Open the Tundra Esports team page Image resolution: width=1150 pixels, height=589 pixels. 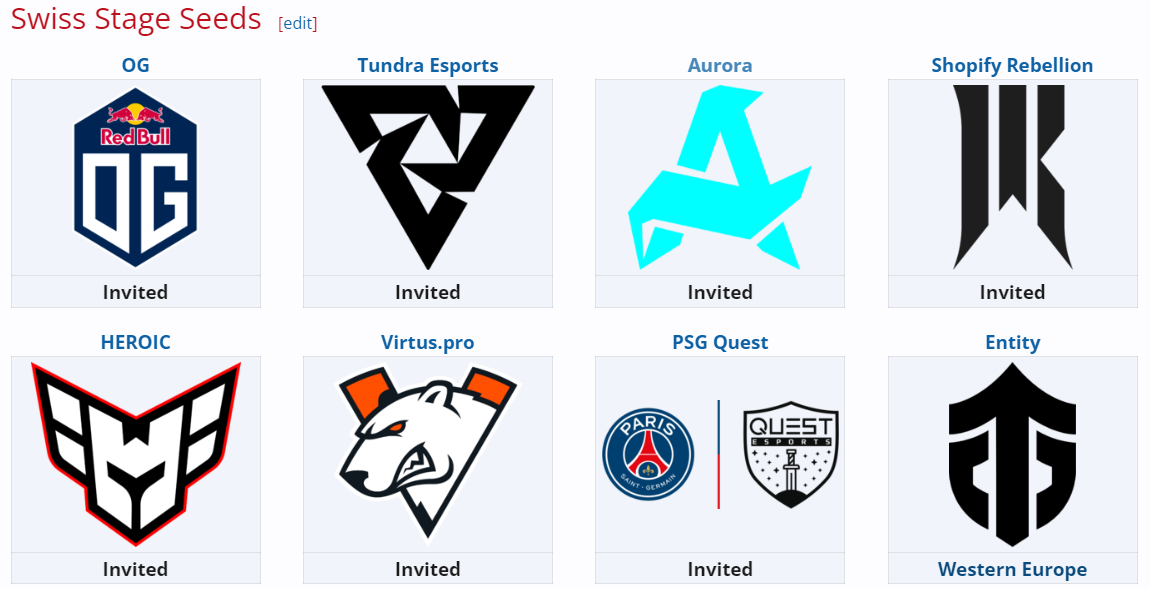click(427, 65)
